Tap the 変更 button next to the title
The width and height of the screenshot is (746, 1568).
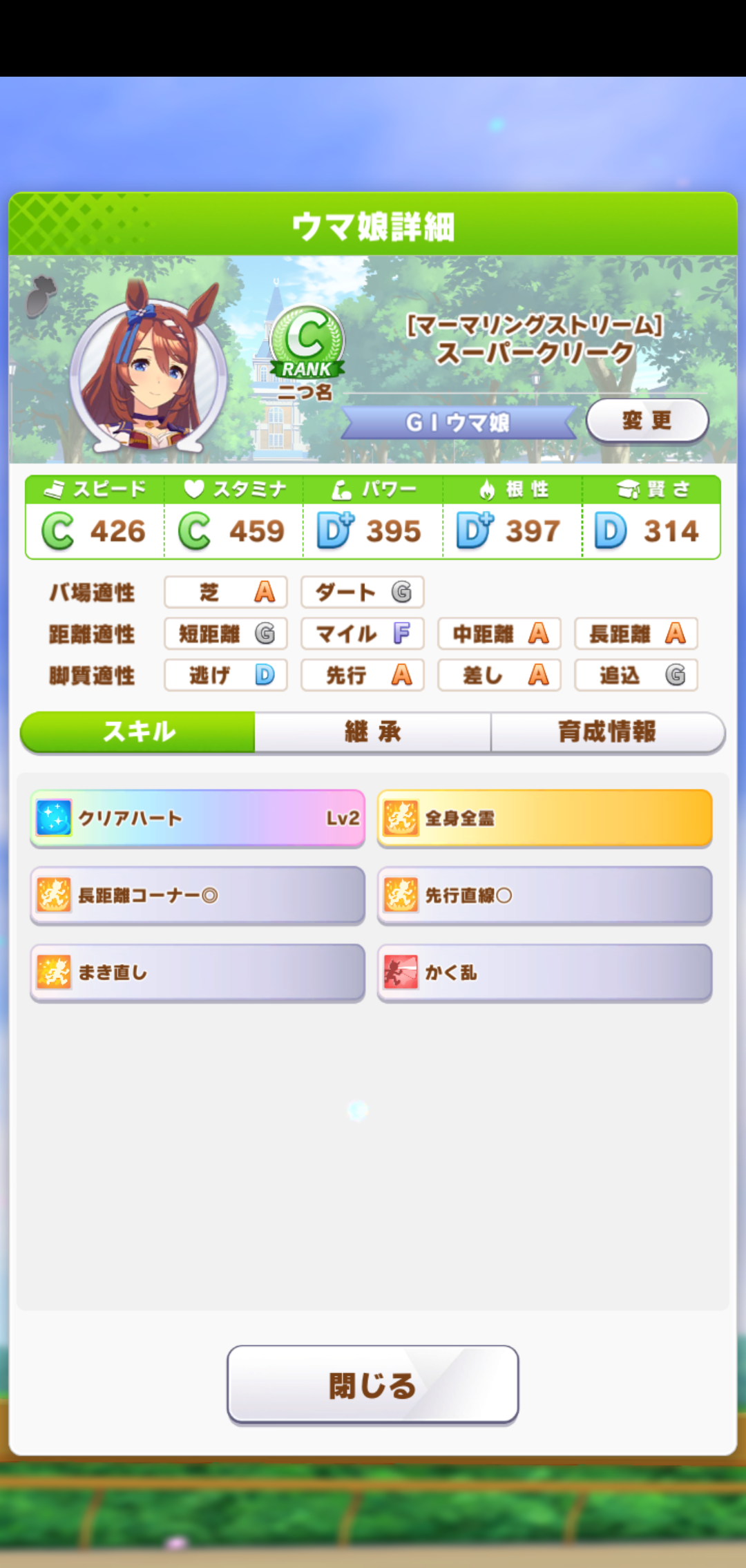click(x=647, y=420)
